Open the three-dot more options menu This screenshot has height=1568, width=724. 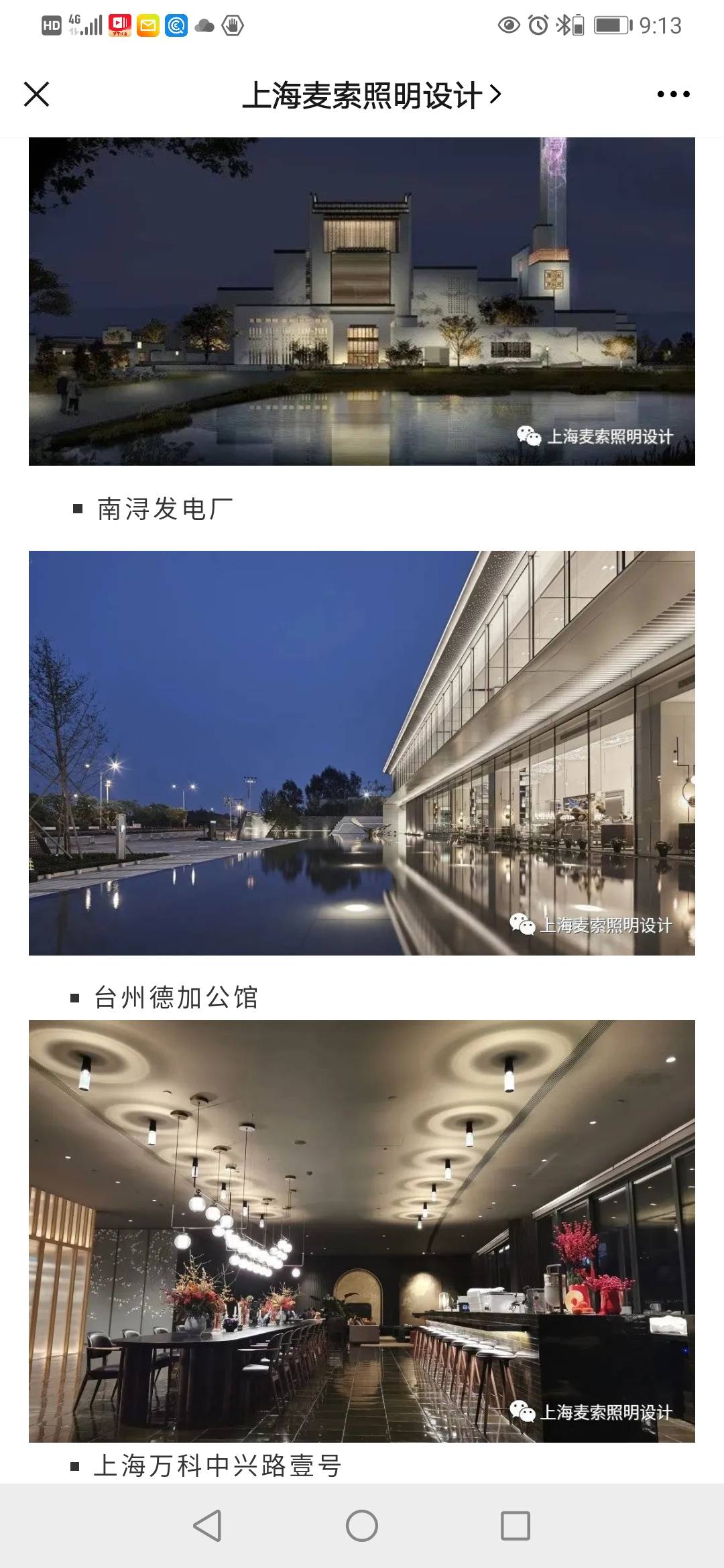[x=673, y=94]
